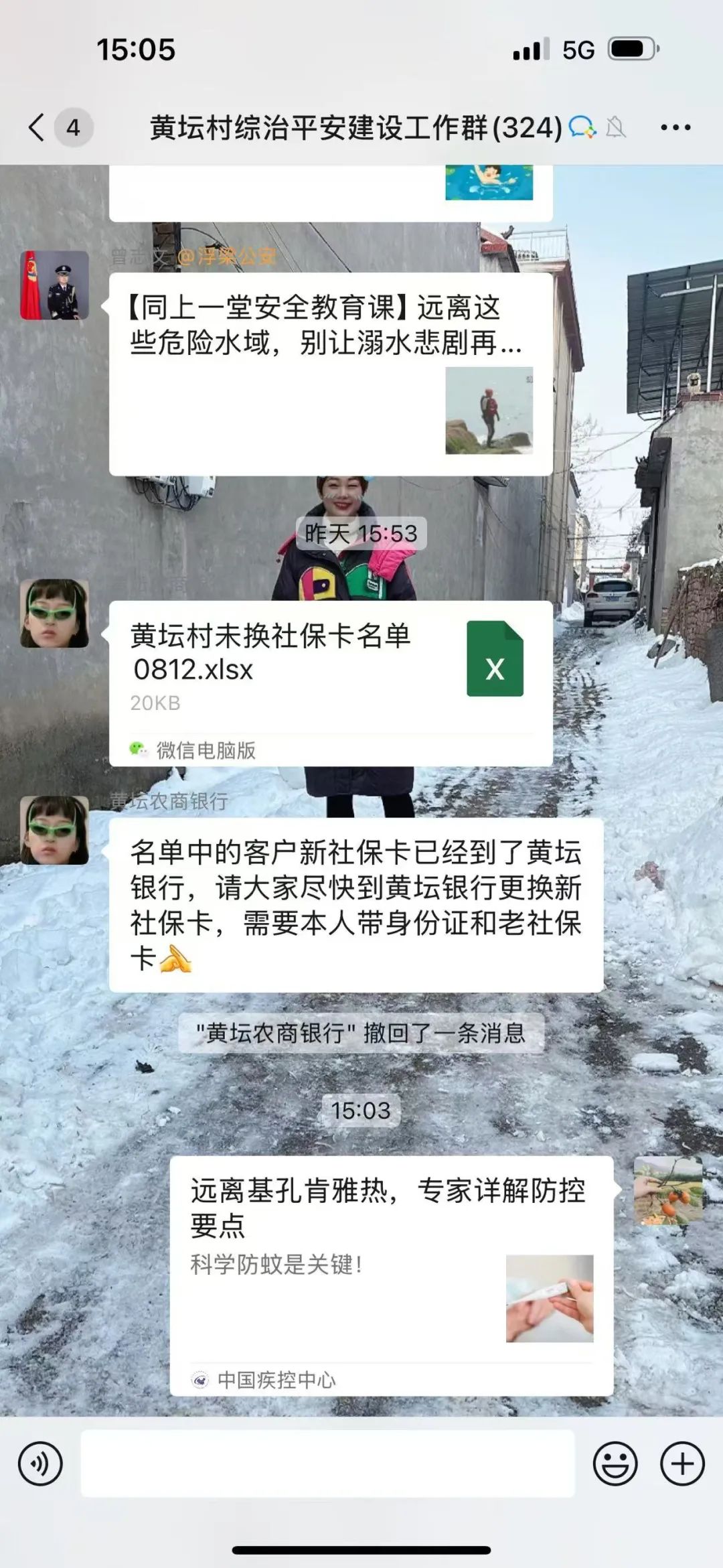Screen dimensions: 723x1568
Task: View 黄坛农商银行 avatar beside the xlsx file
Action: 55,614
